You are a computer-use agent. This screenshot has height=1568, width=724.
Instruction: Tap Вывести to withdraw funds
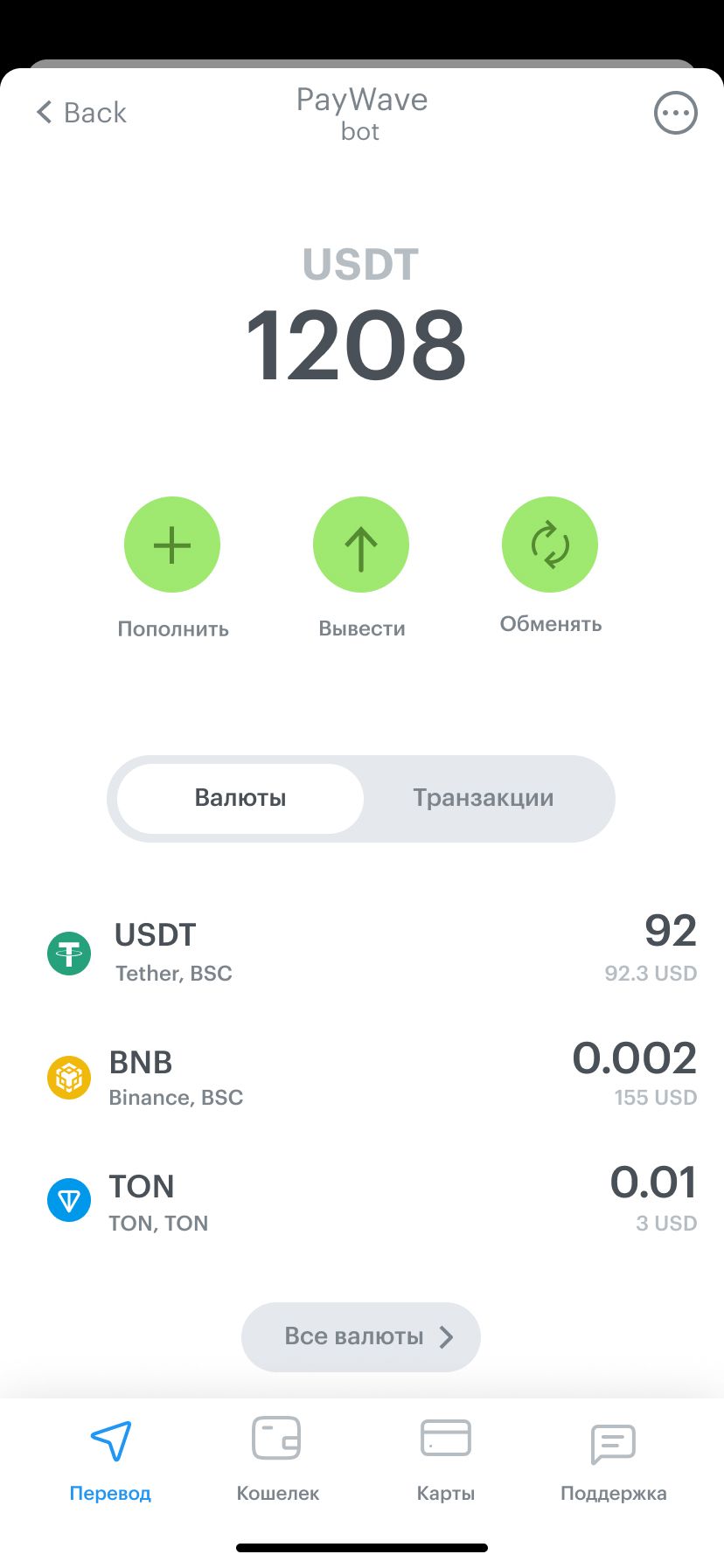[361, 545]
